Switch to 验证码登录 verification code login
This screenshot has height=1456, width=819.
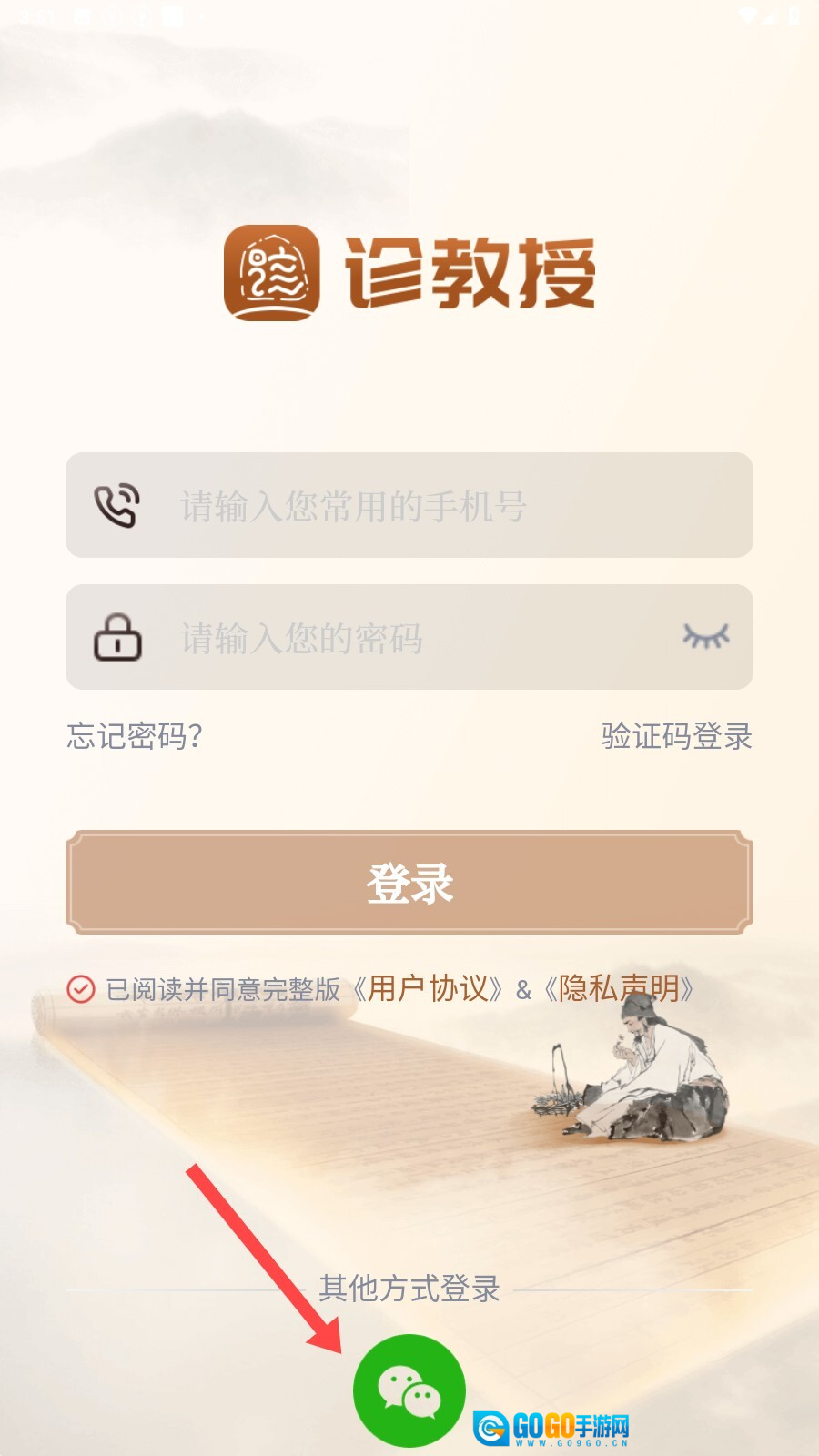(676, 735)
